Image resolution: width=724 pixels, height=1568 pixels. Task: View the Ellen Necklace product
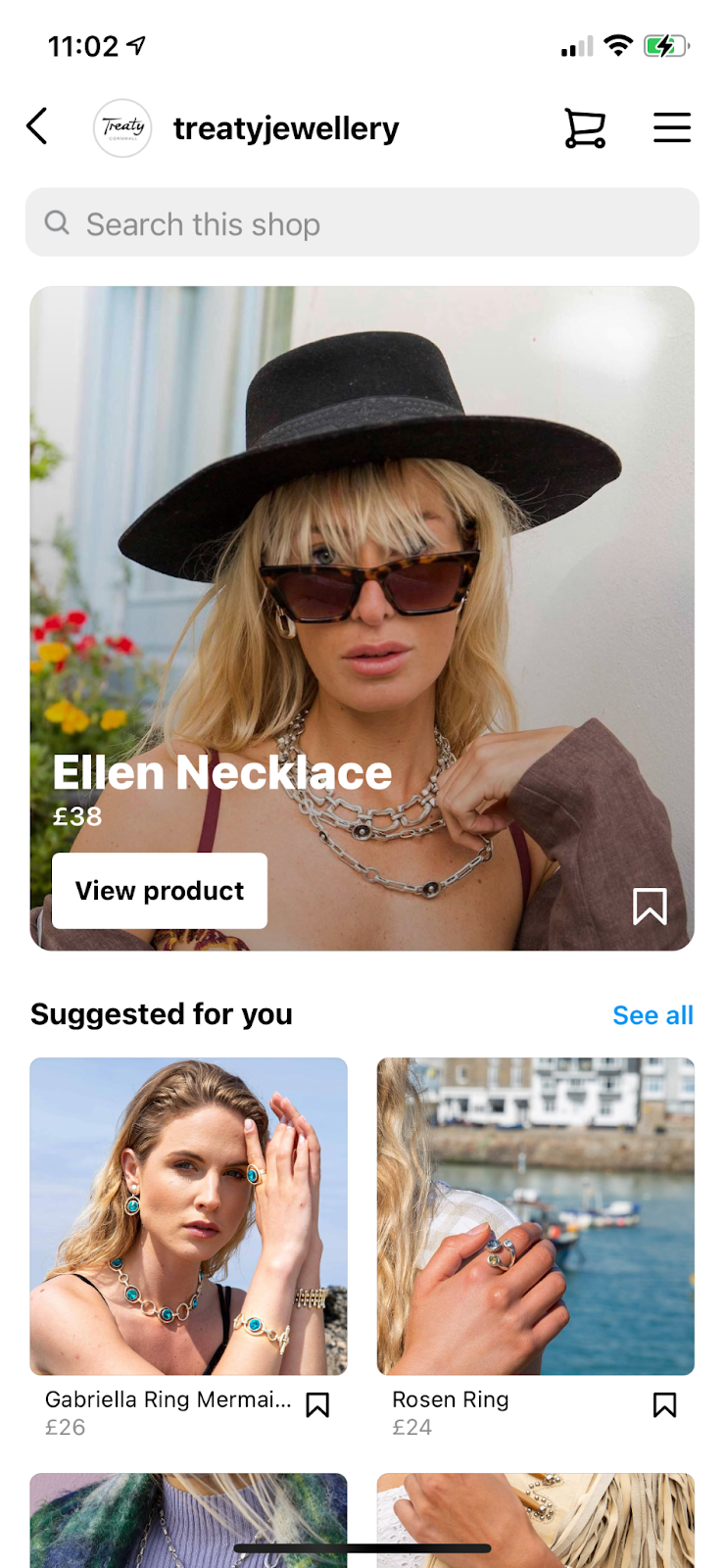[160, 891]
